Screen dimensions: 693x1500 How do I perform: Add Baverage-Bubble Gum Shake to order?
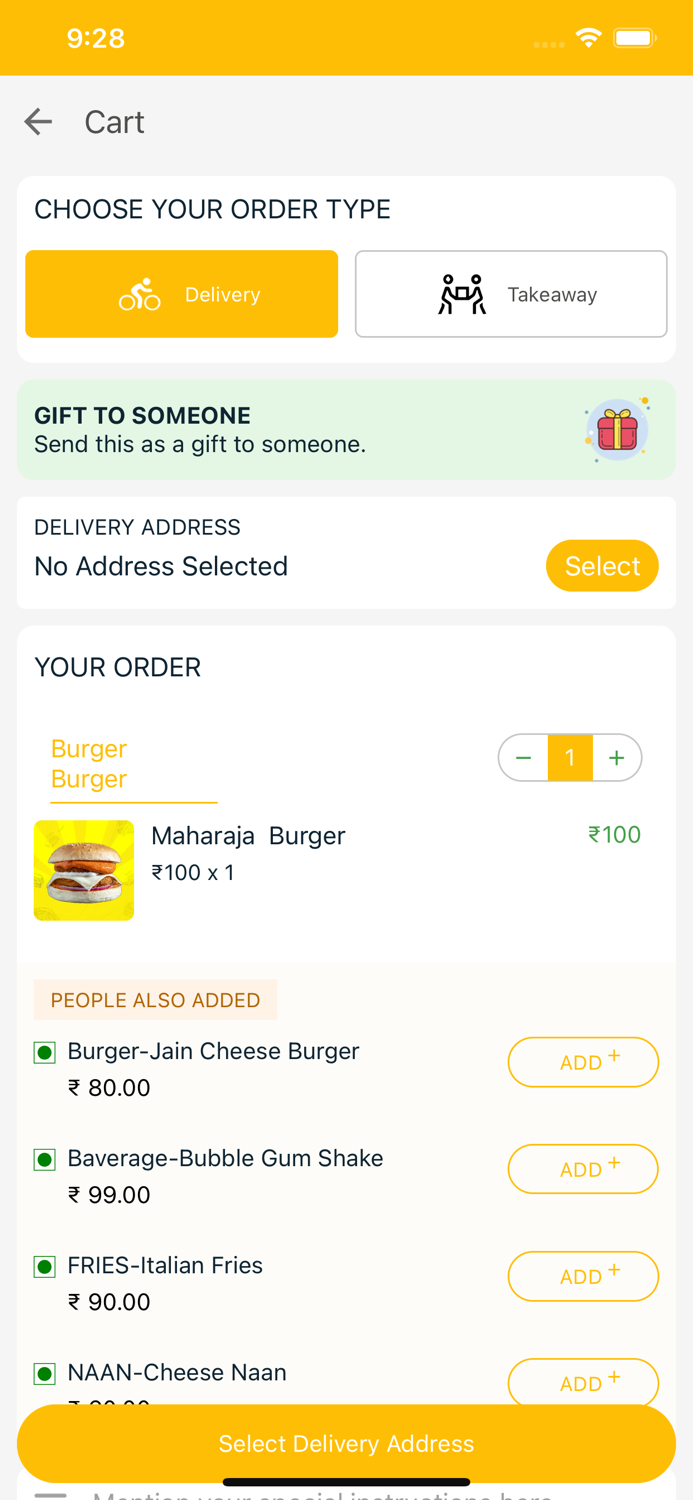coord(583,1169)
